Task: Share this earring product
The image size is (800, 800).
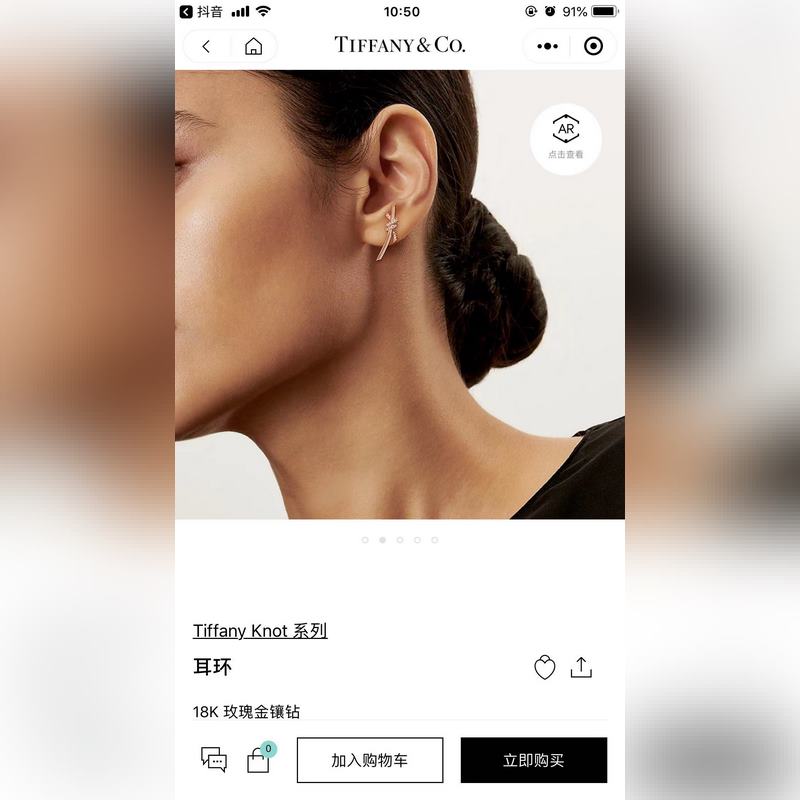Action: point(581,668)
